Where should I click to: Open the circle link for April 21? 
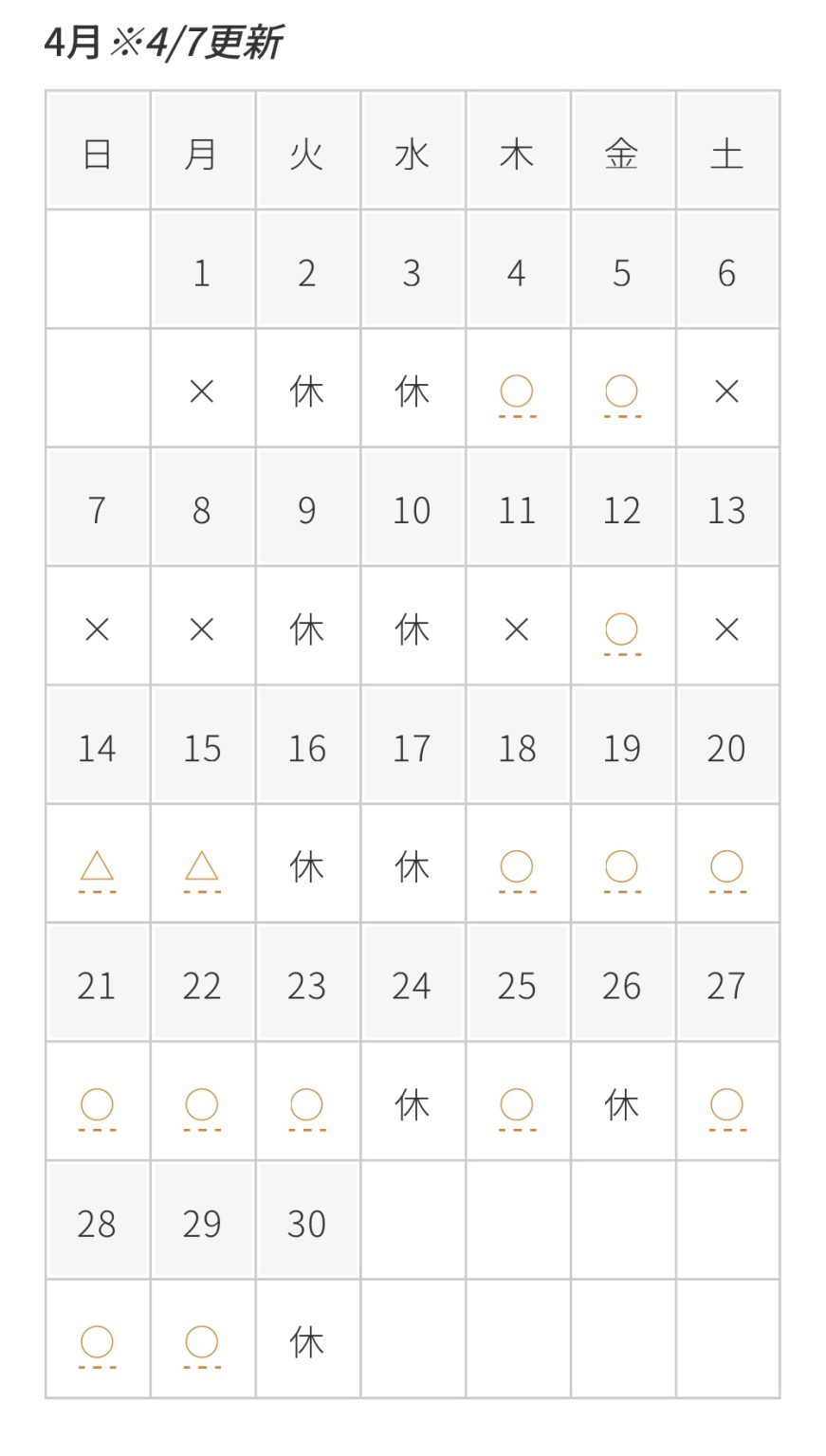(x=97, y=1104)
